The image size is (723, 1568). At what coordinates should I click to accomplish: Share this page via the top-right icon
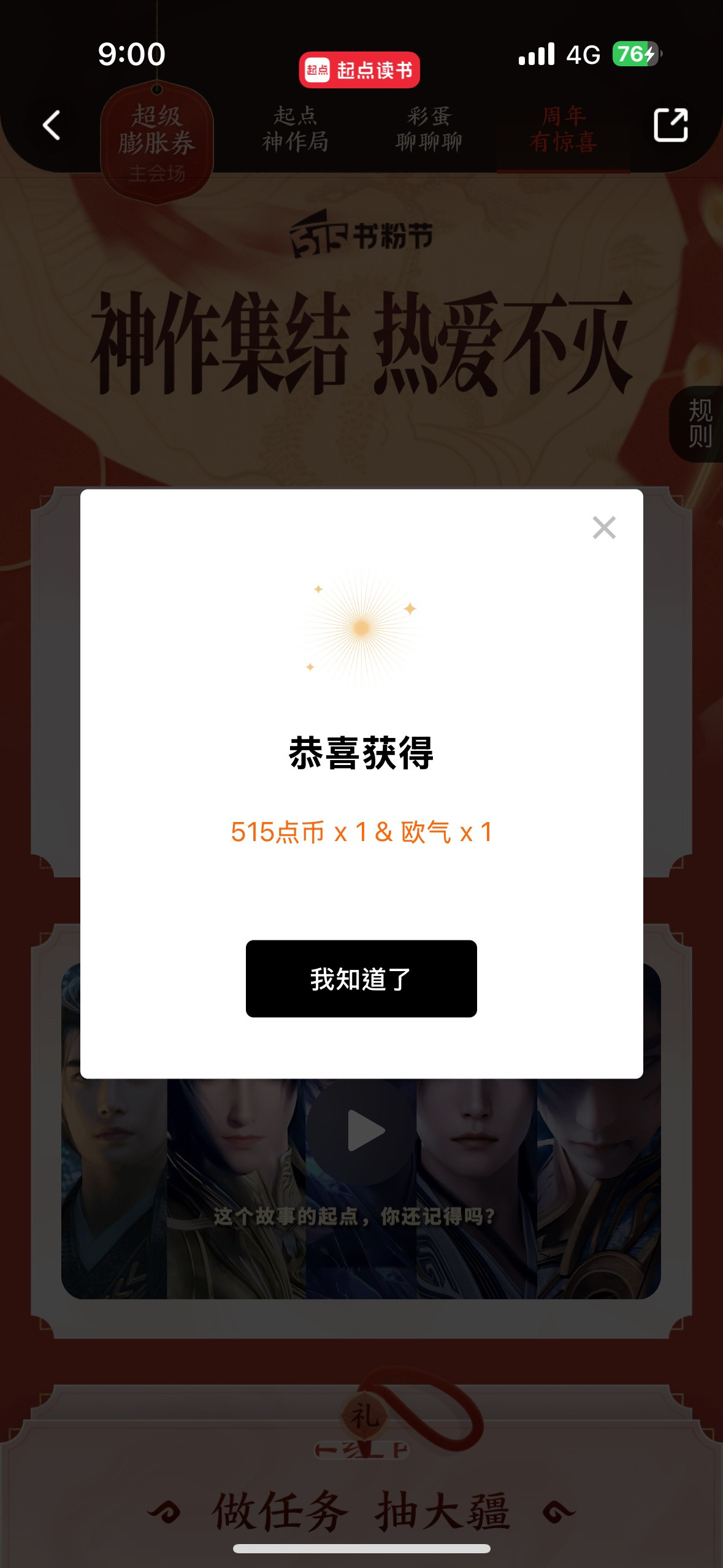(x=670, y=125)
